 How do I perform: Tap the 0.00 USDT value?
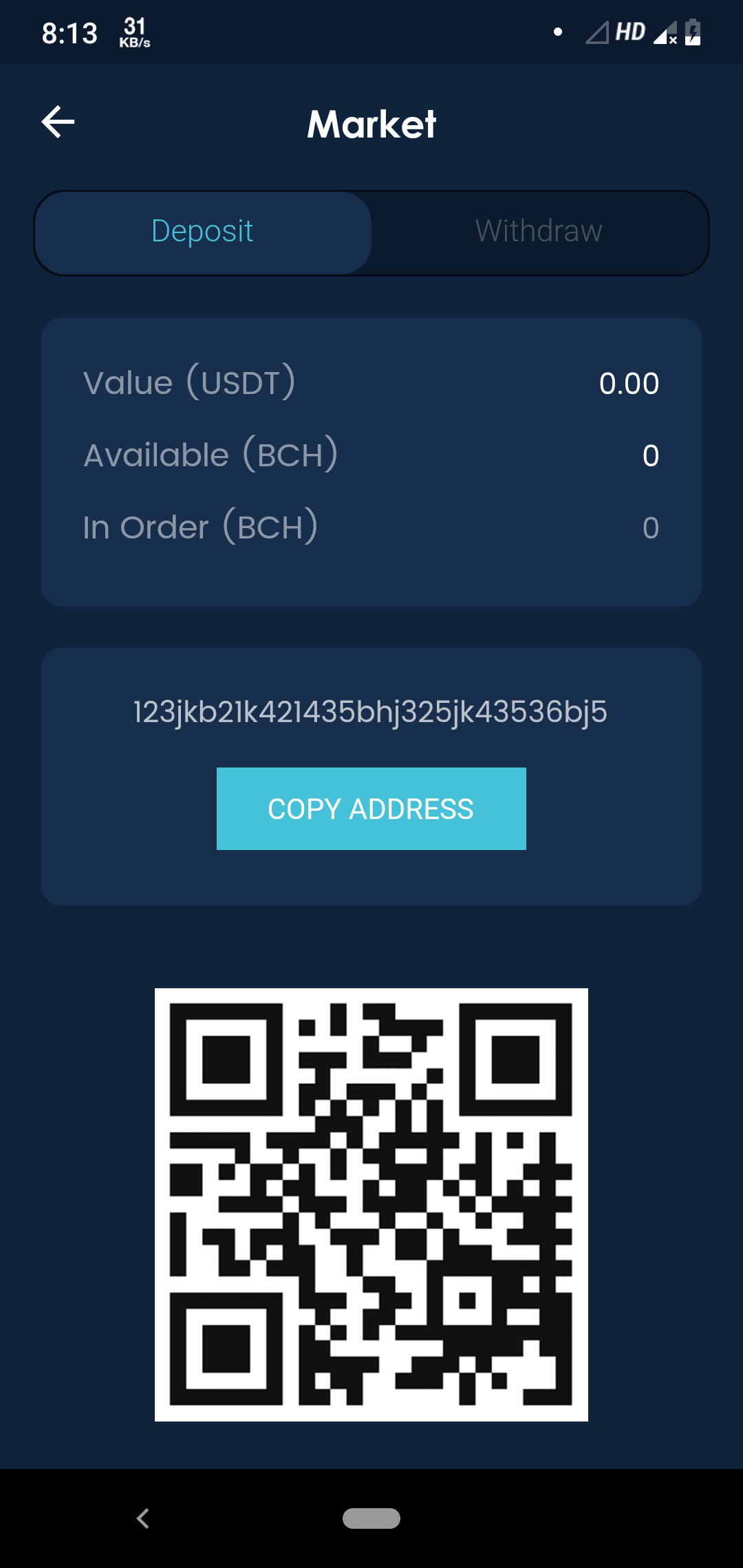coord(628,384)
